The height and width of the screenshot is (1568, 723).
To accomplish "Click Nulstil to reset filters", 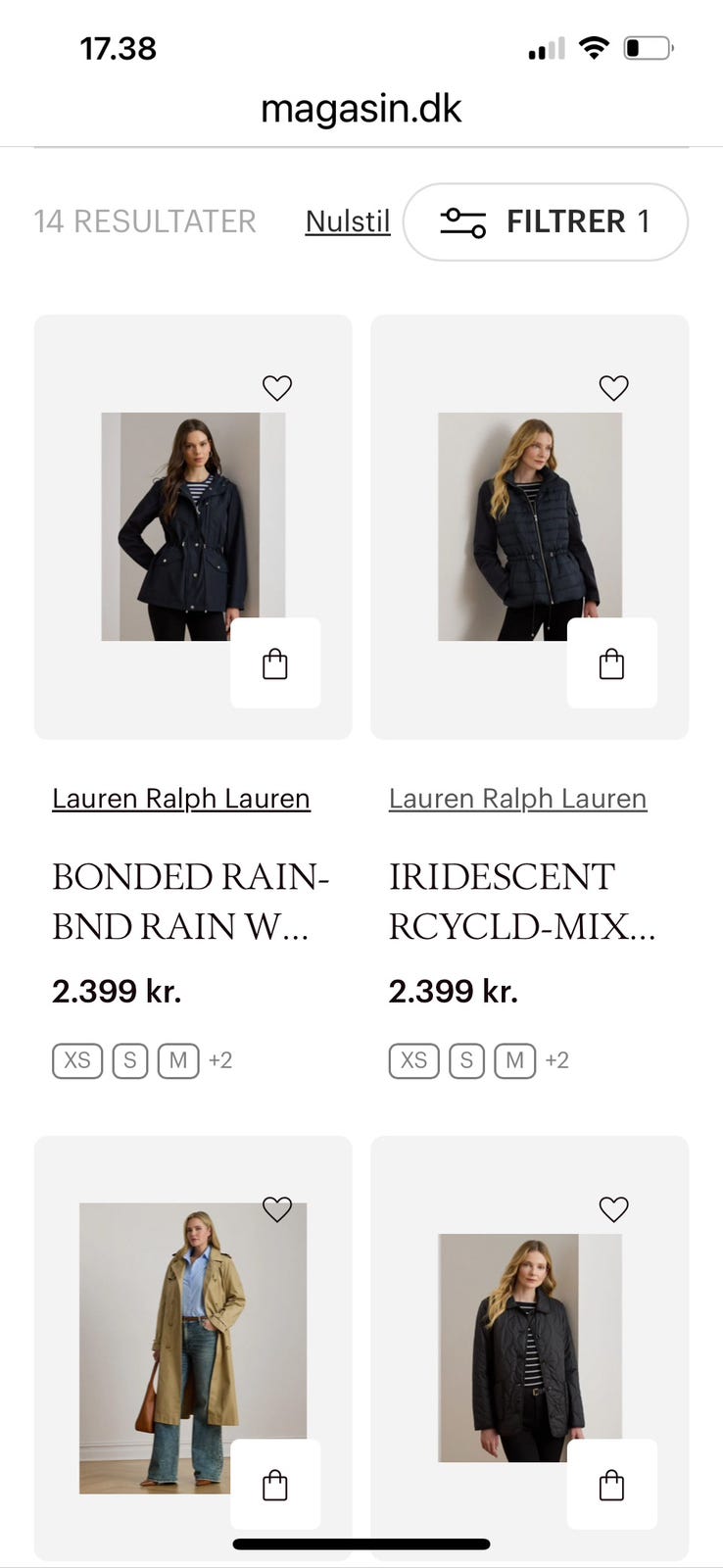I will click(347, 221).
